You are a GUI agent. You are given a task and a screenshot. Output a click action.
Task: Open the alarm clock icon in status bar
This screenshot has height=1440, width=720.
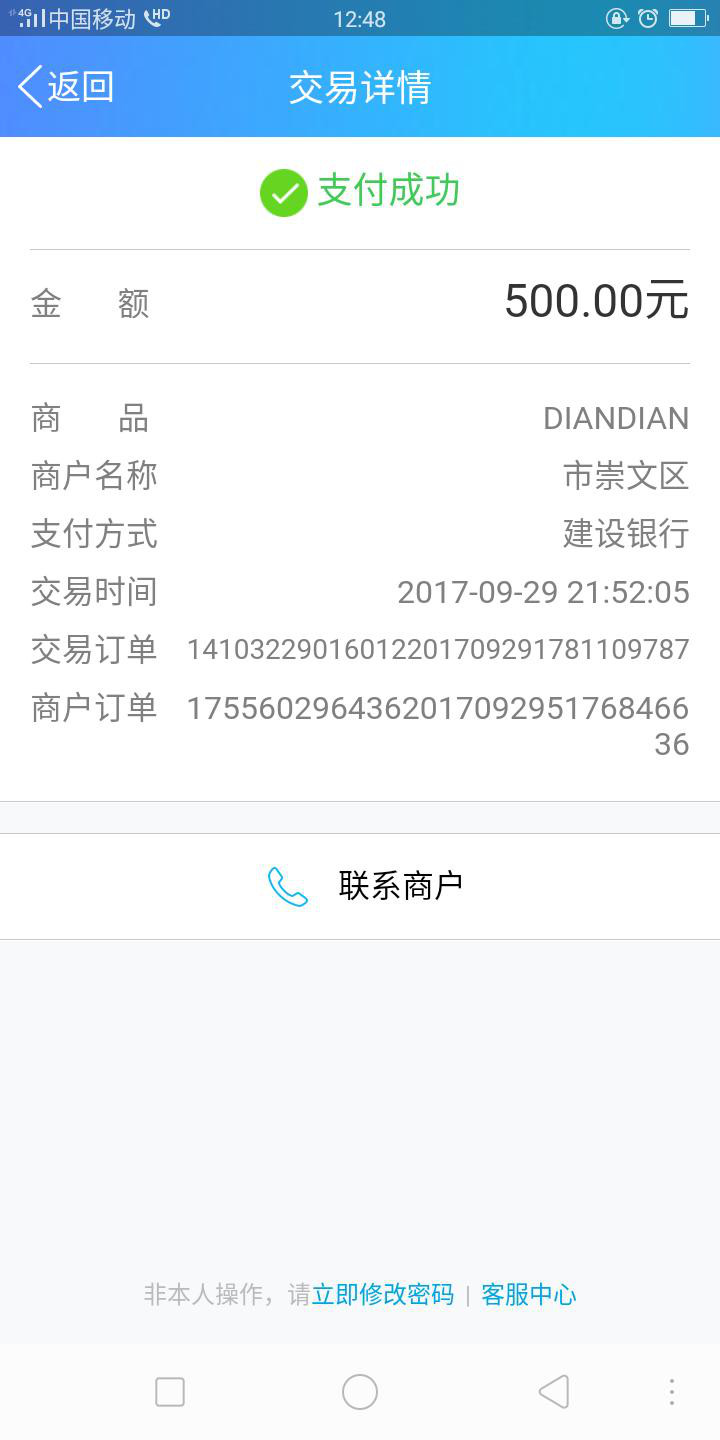(x=648, y=17)
